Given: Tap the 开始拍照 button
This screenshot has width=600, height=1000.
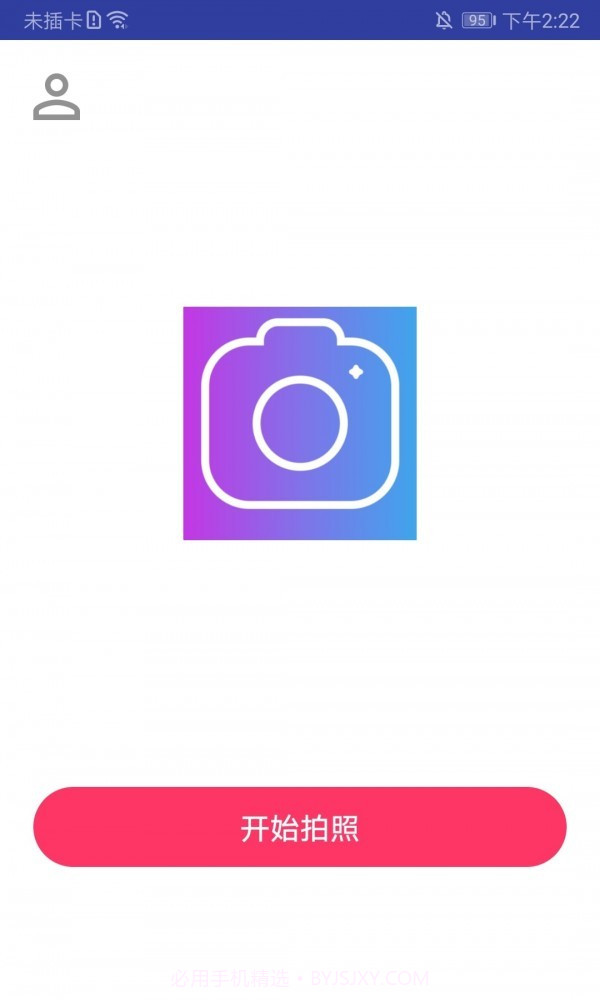Looking at the screenshot, I should coord(300,827).
